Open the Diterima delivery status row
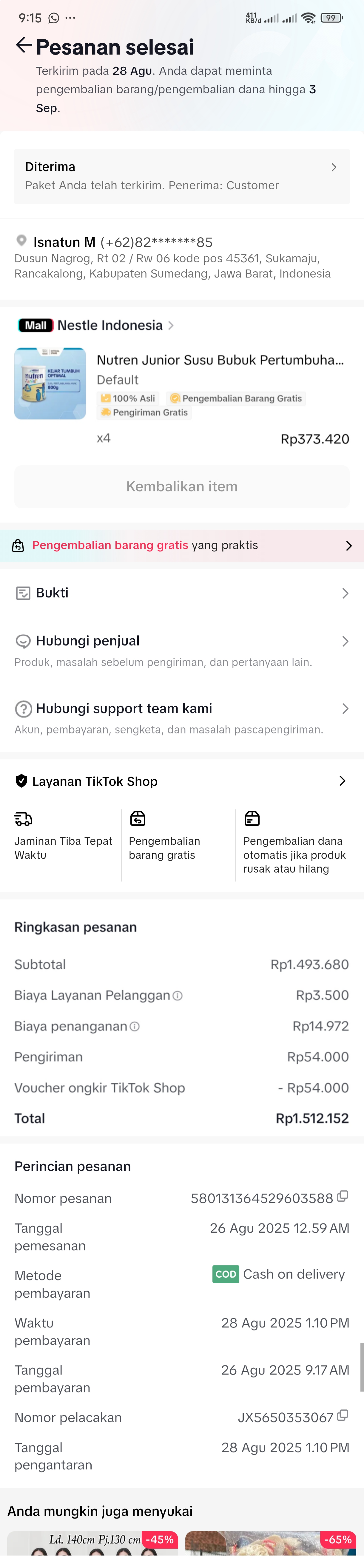 click(x=182, y=176)
